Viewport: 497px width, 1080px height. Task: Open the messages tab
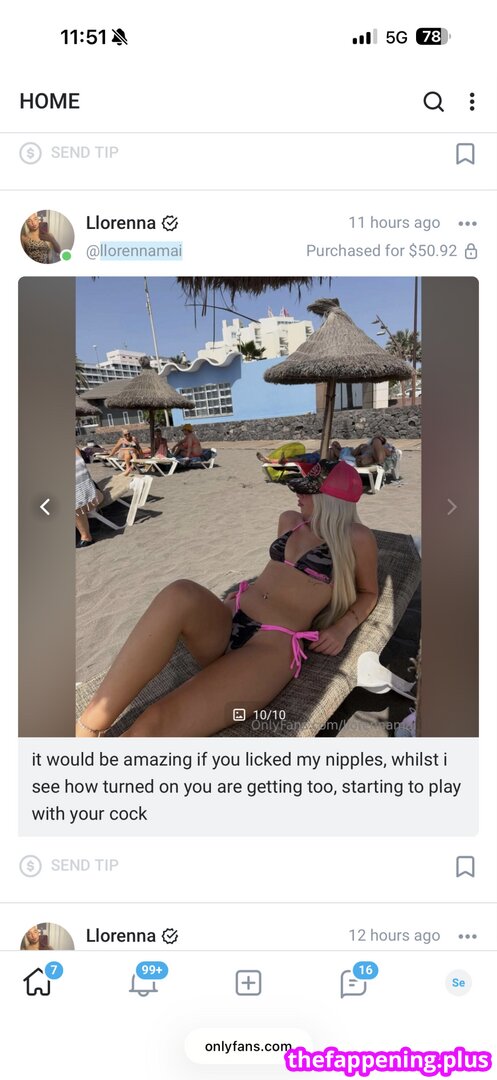355,982
